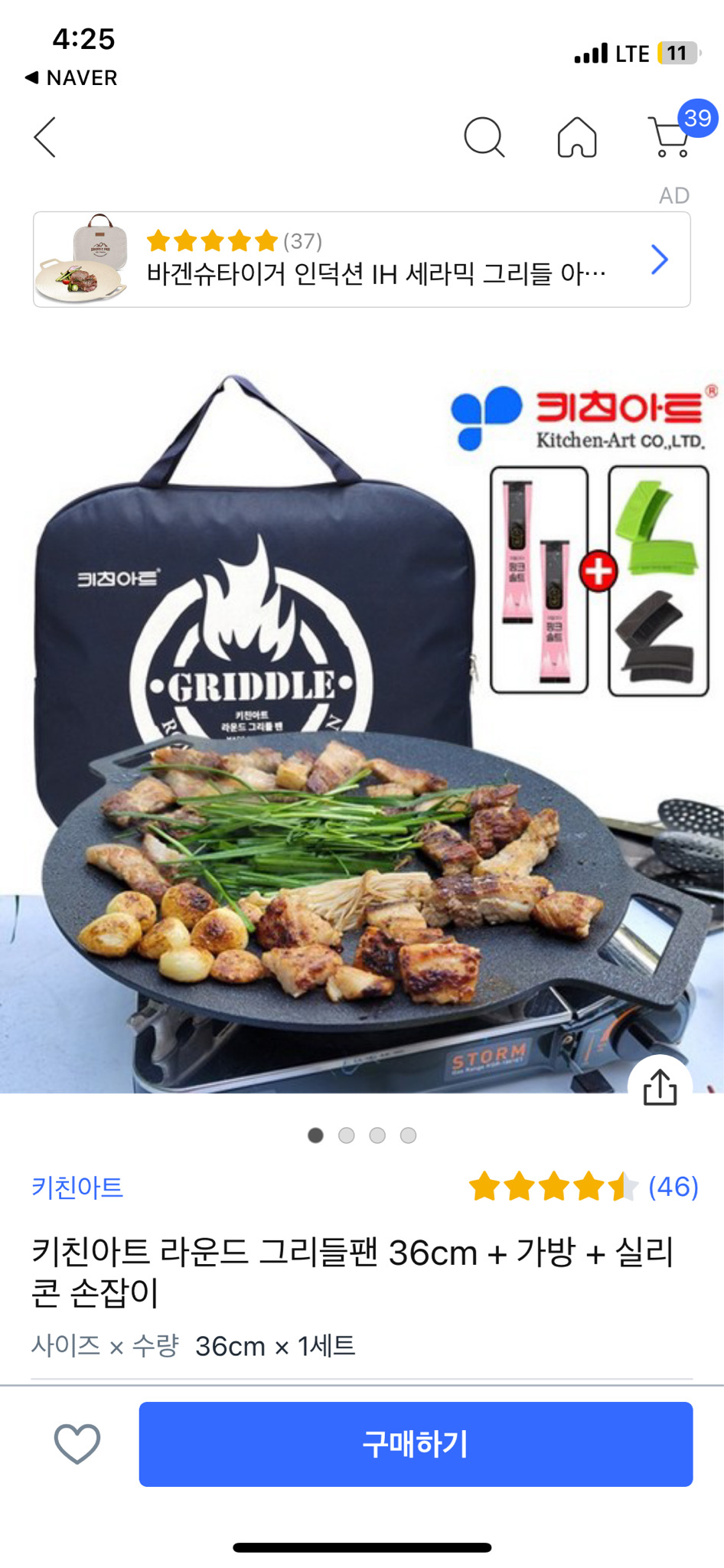Share this product
724x1568 pixels.
point(660,1087)
